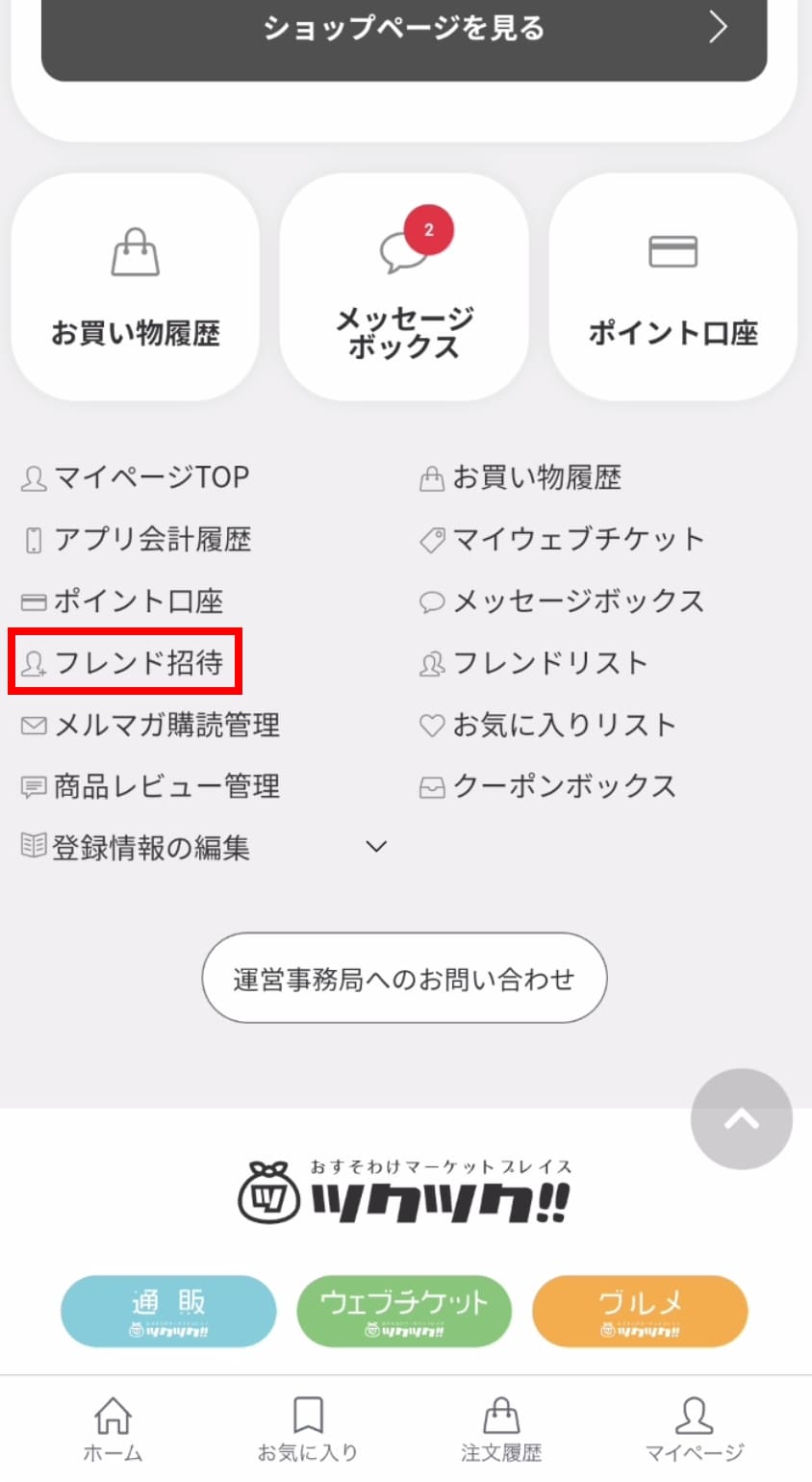The width and height of the screenshot is (812, 1482).
Task: Switch to the ホーム tab
Action: [113, 1429]
